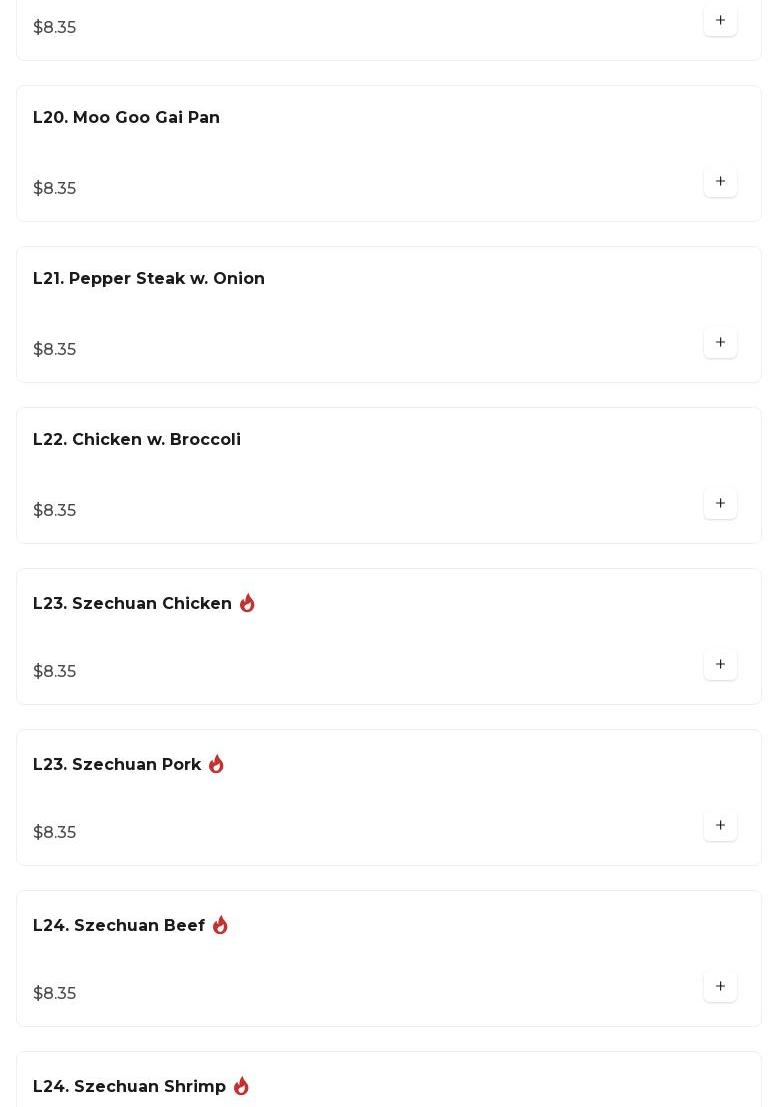The image size is (778, 1107).
Task: Tap the plus button for Chicken w. Broccoli
Action: click(x=720, y=504)
